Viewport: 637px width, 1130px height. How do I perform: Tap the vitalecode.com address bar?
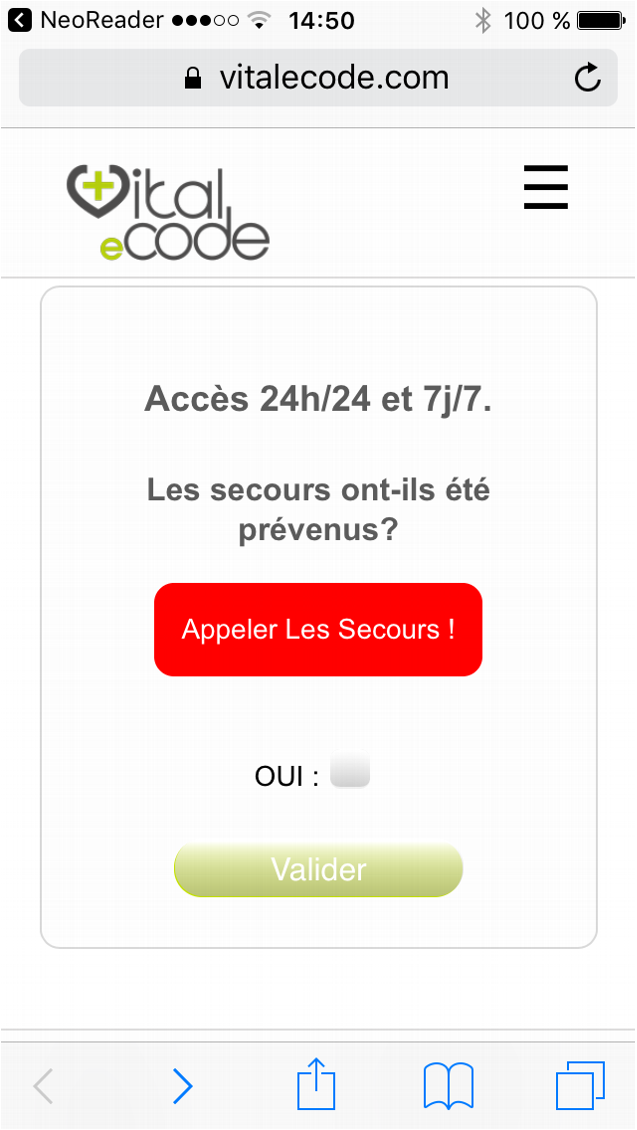coord(318,78)
